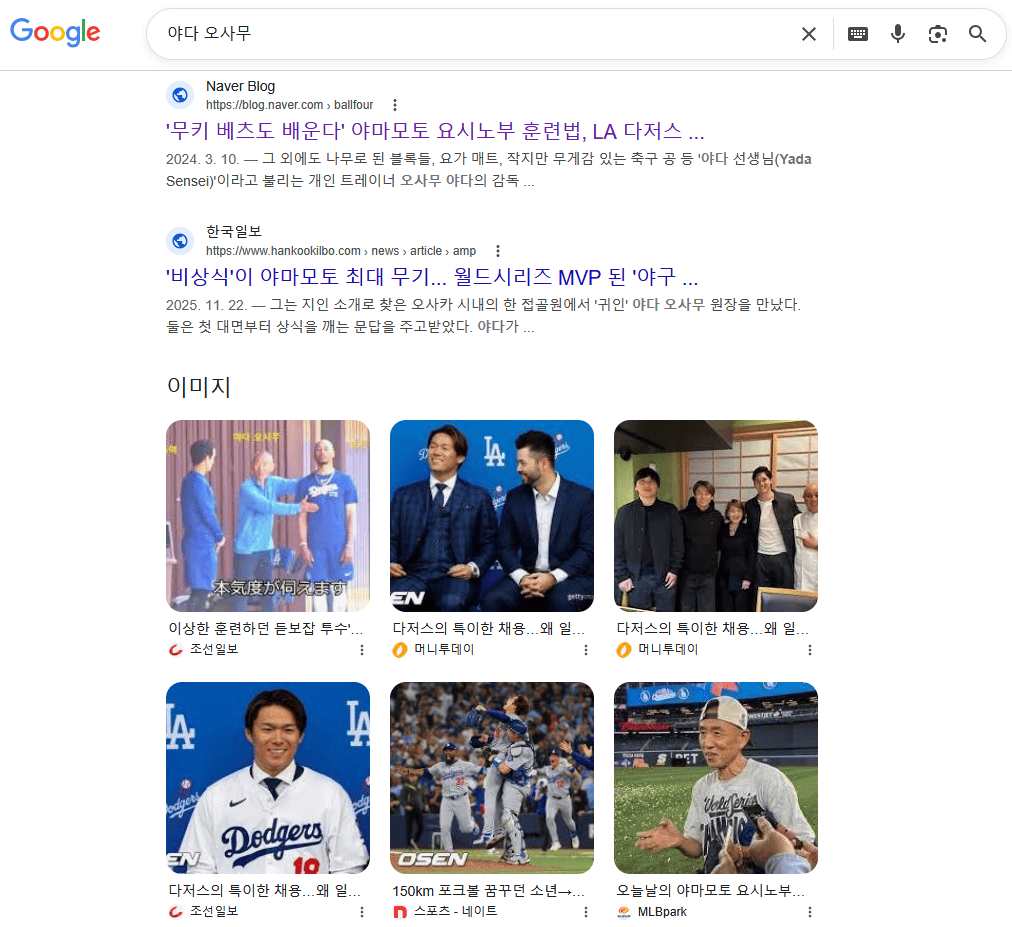Open 조선일보 image of player in Dodgers jersey
The height and width of the screenshot is (927, 1012).
(x=267, y=777)
